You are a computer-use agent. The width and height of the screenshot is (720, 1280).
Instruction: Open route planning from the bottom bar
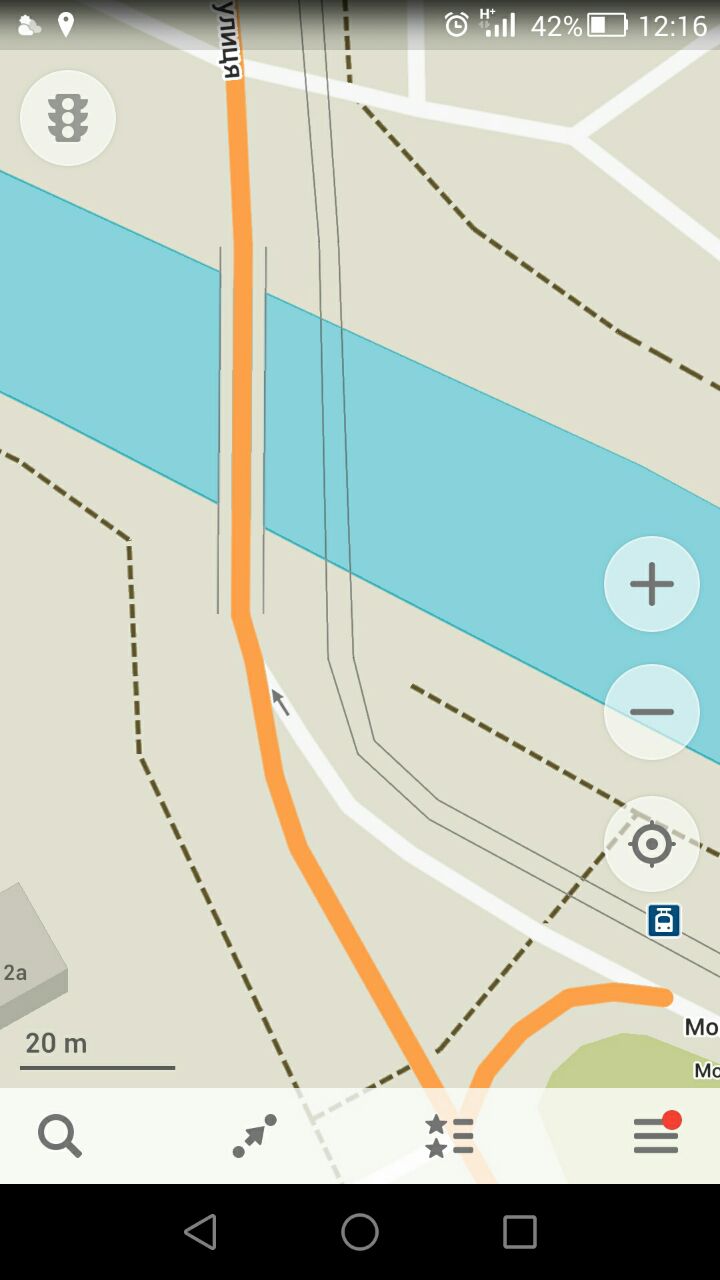(255, 1137)
